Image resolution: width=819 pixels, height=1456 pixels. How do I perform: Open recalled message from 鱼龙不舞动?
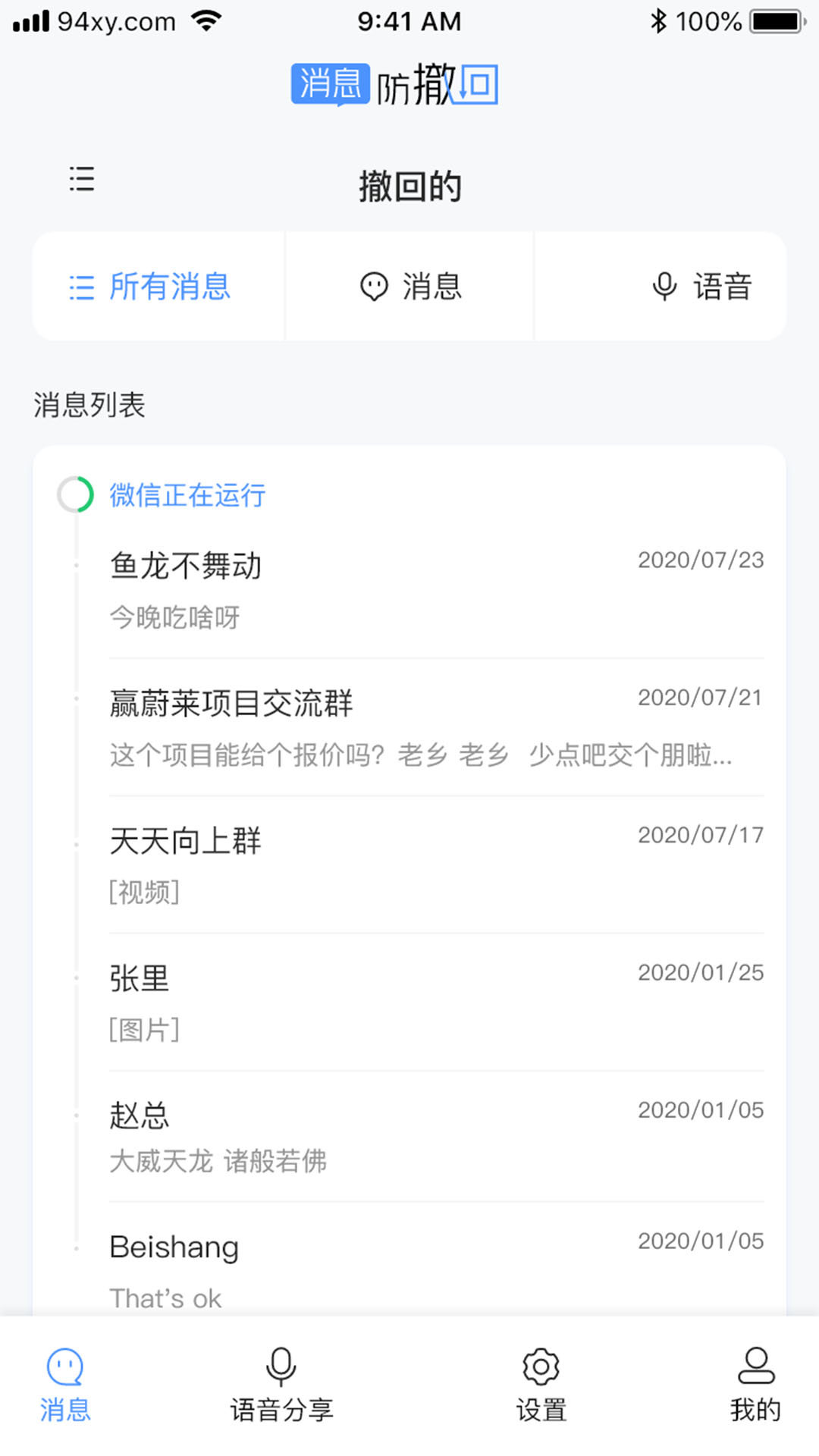click(436, 589)
